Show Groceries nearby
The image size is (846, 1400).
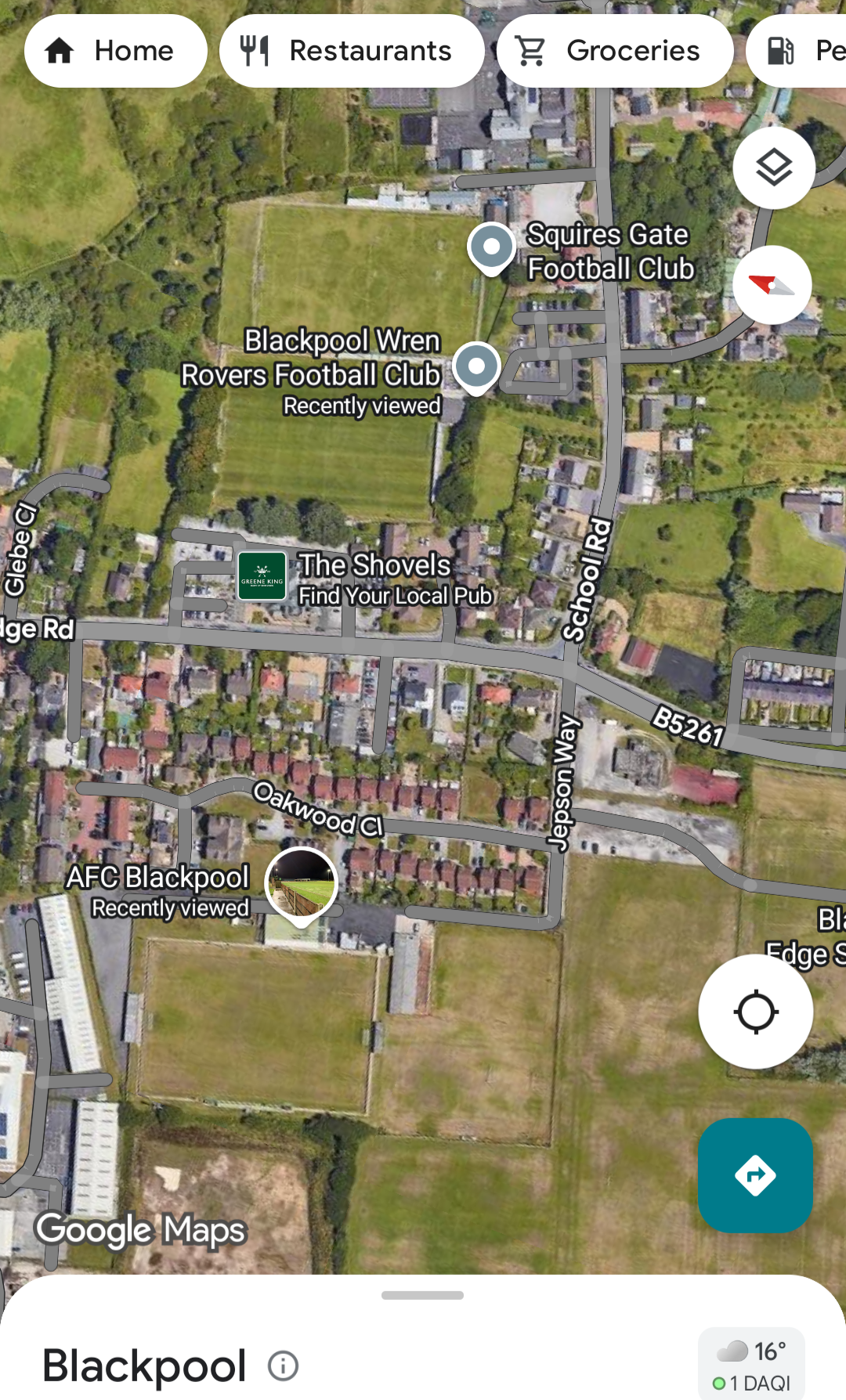click(x=615, y=51)
